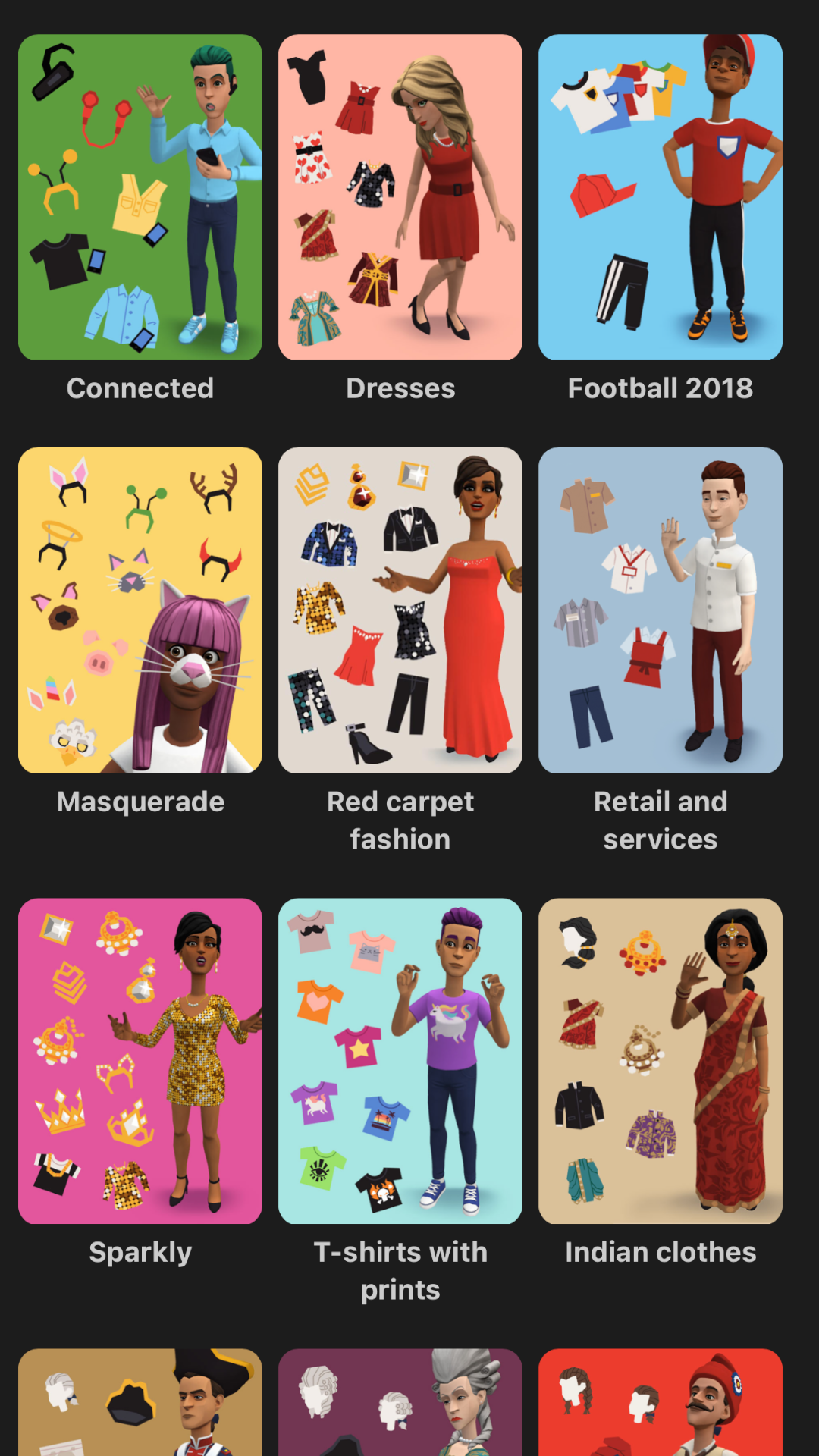Viewport: 819px width, 1456px height.
Task: View the Masquerade collection
Action: pyautogui.click(x=140, y=610)
